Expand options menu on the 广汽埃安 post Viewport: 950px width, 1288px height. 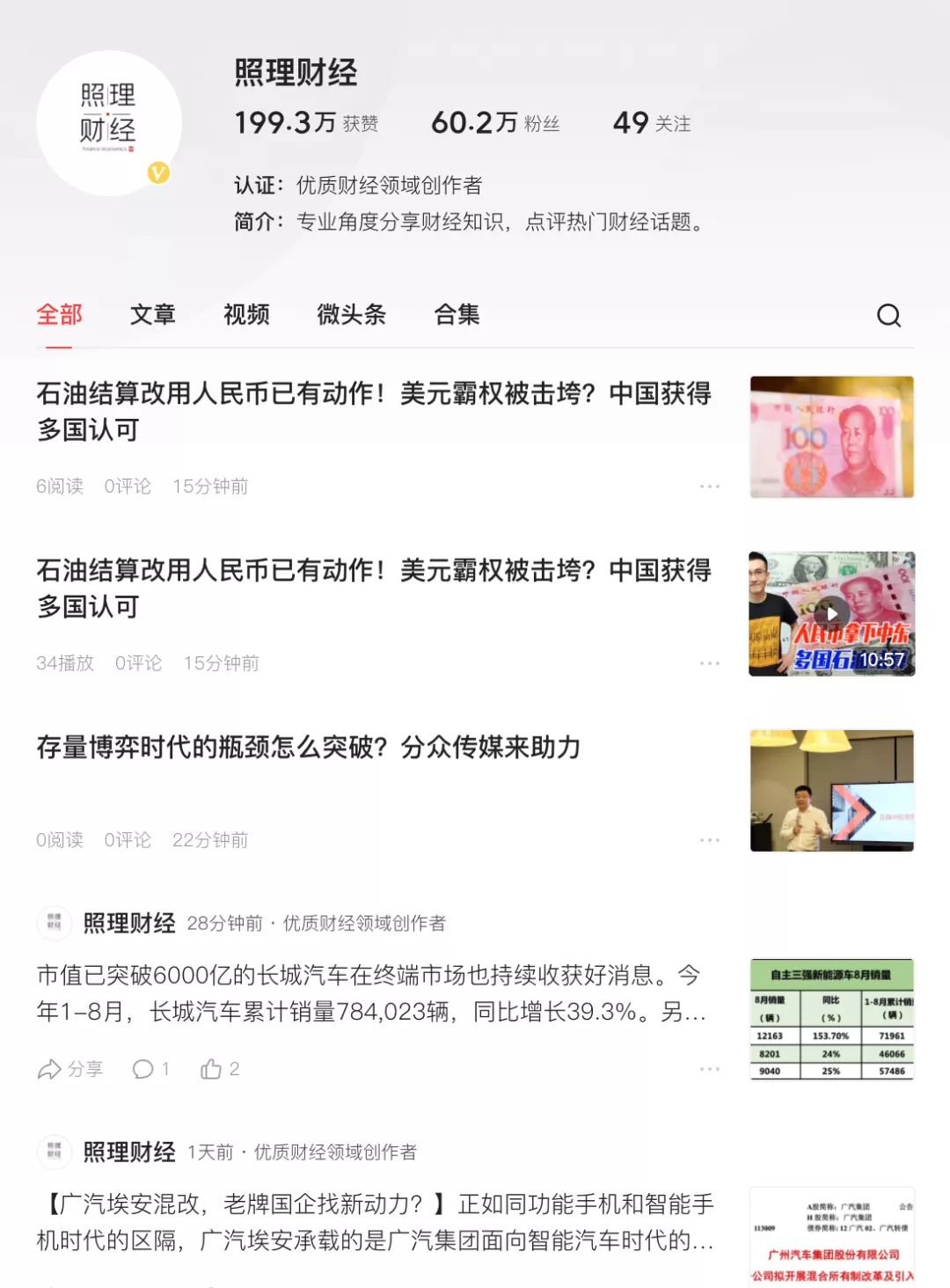pos(711,1284)
